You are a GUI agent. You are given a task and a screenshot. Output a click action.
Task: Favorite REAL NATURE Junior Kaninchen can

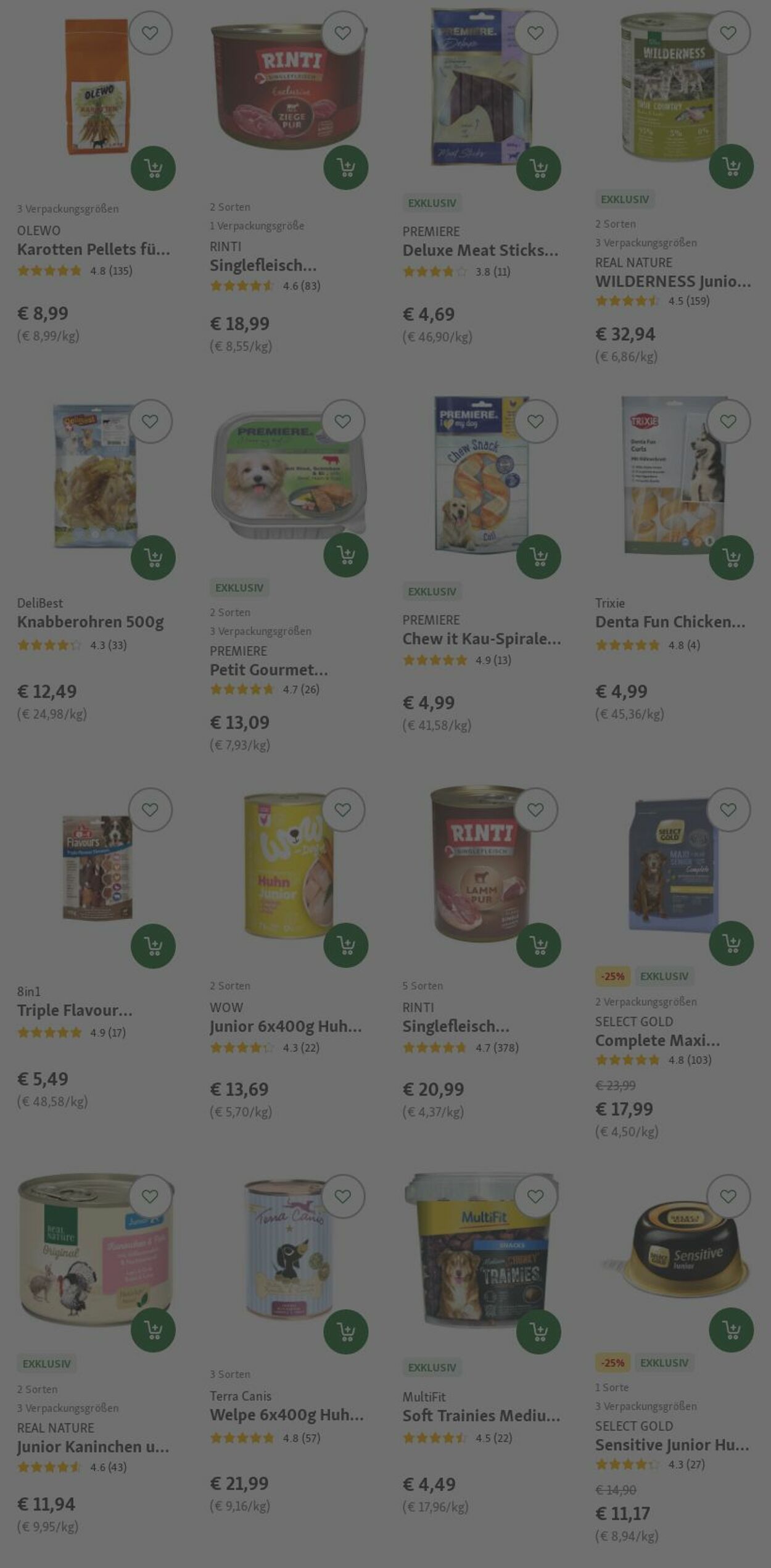coord(150,1197)
